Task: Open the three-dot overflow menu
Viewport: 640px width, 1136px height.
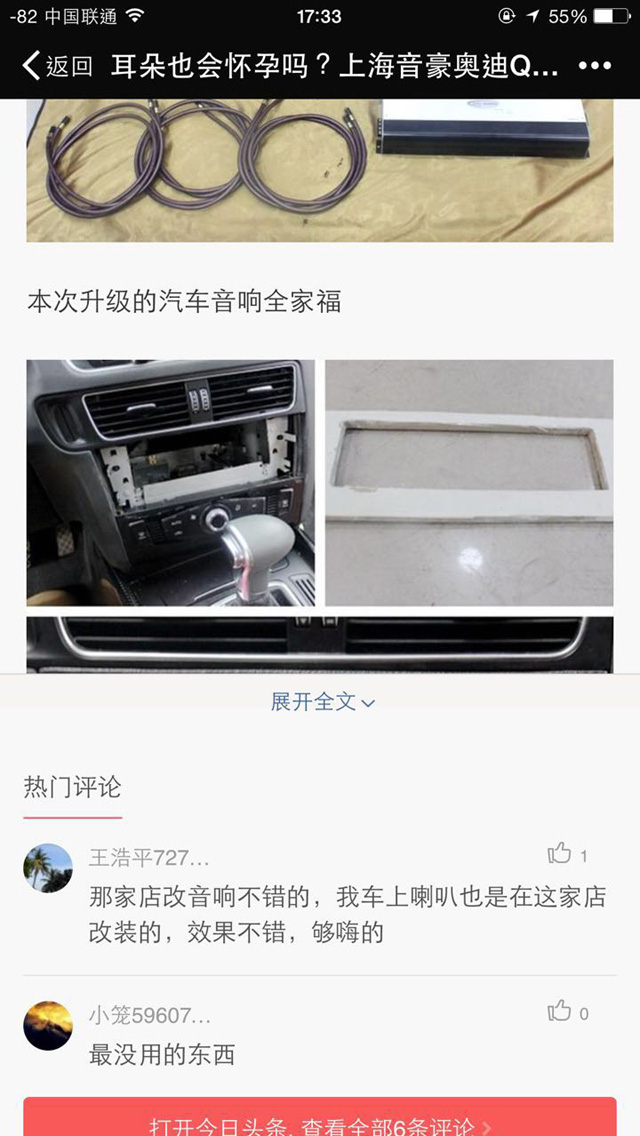Action: [x=594, y=66]
